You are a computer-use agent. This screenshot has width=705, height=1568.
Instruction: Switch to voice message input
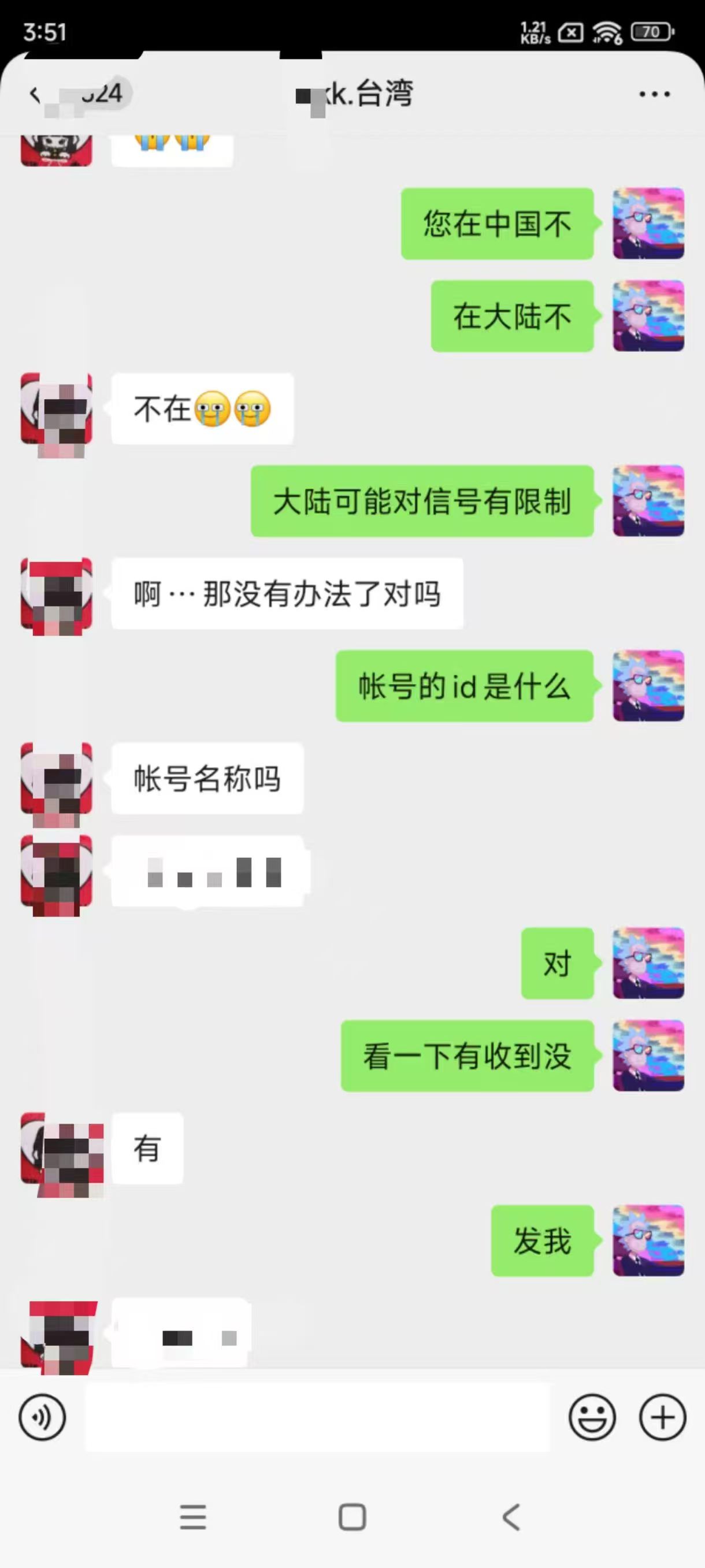[x=42, y=1417]
